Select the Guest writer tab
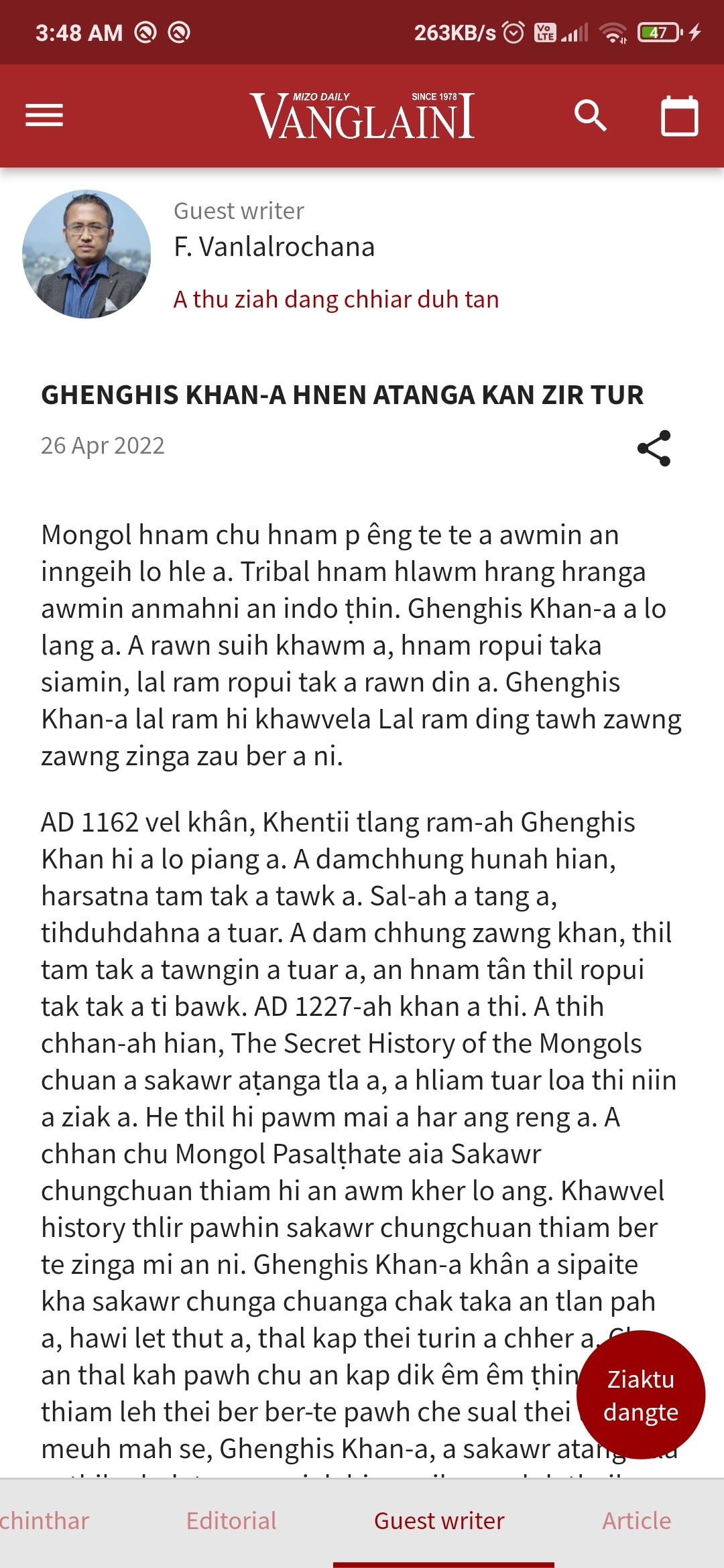The width and height of the screenshot is (724, 1568). (x=439, y=1521)
